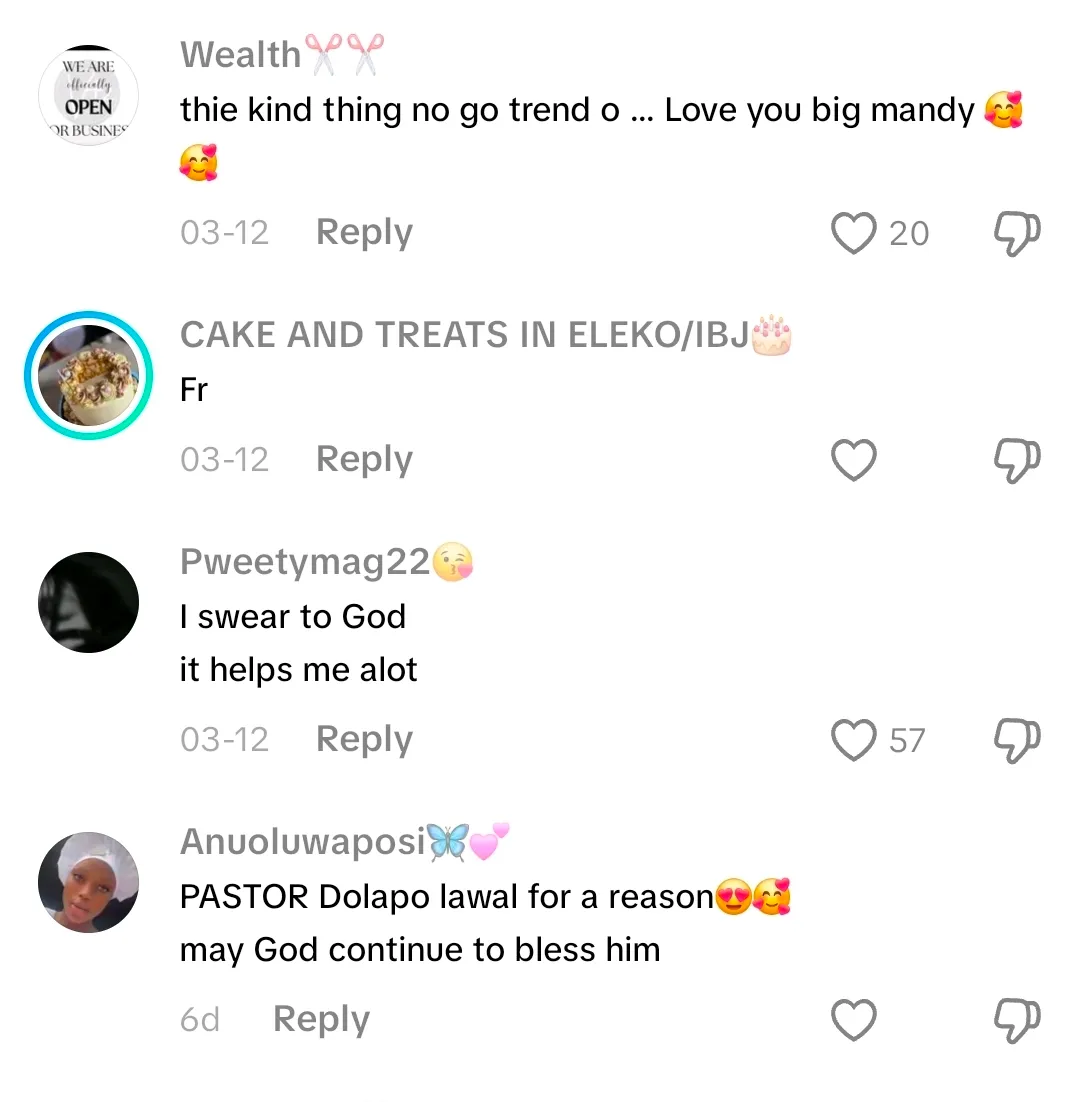This screenshot has height=1102, width=1080.
Task: Dislike Anuoluwaposi's comment
Action: point(1017,1020)
